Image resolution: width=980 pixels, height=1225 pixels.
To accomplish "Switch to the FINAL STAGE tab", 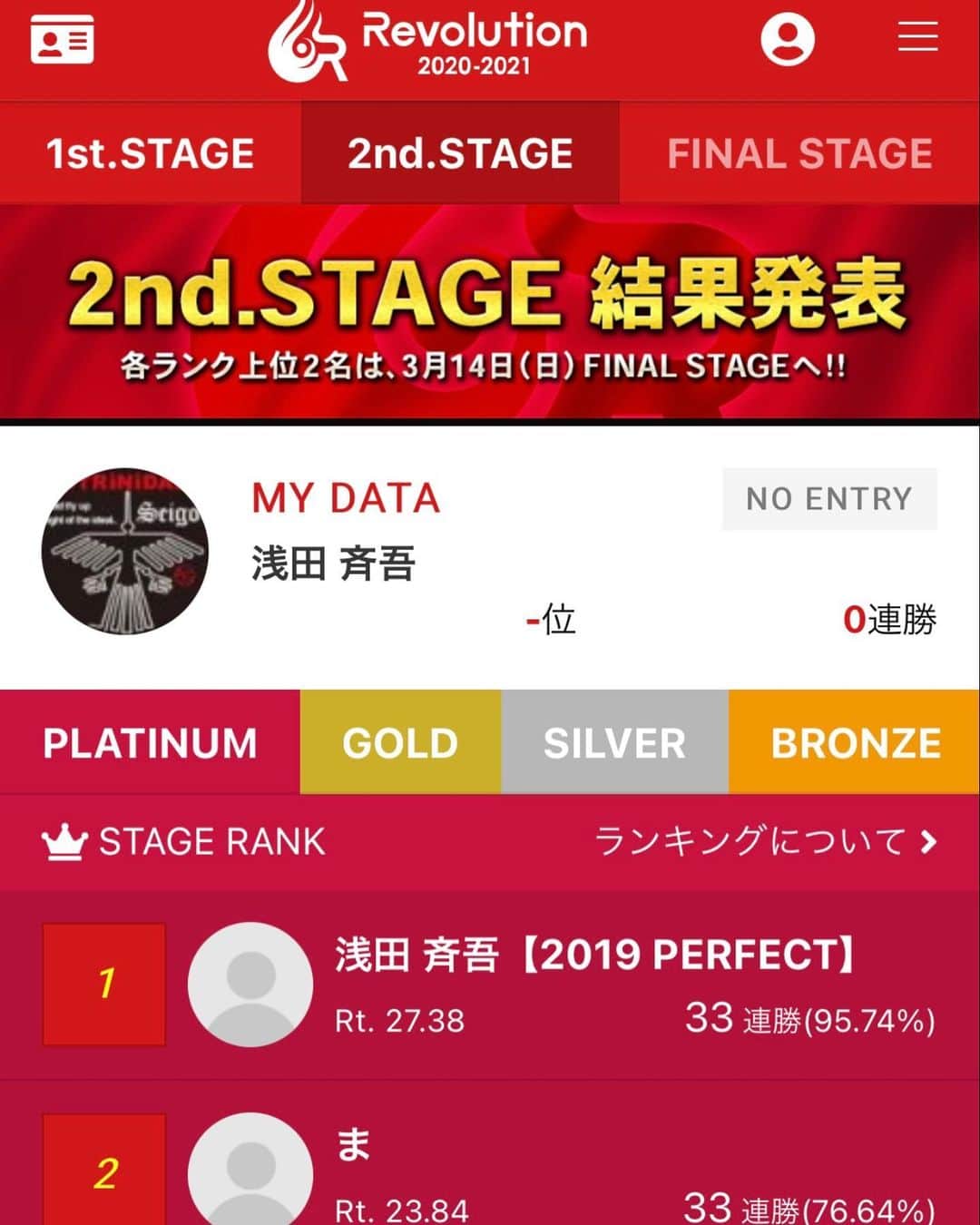I will pos(799,153).
